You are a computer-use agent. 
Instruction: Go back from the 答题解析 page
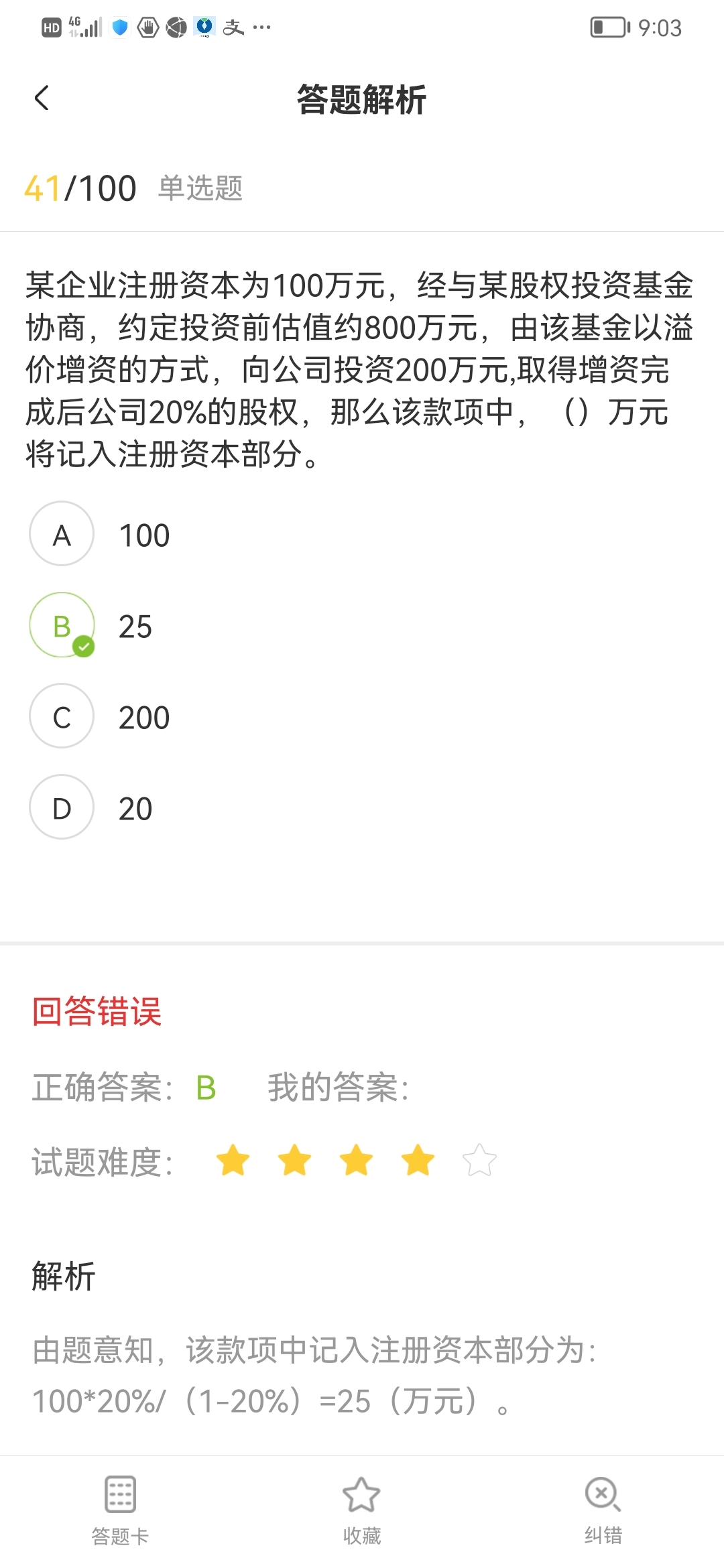[42, 99]
